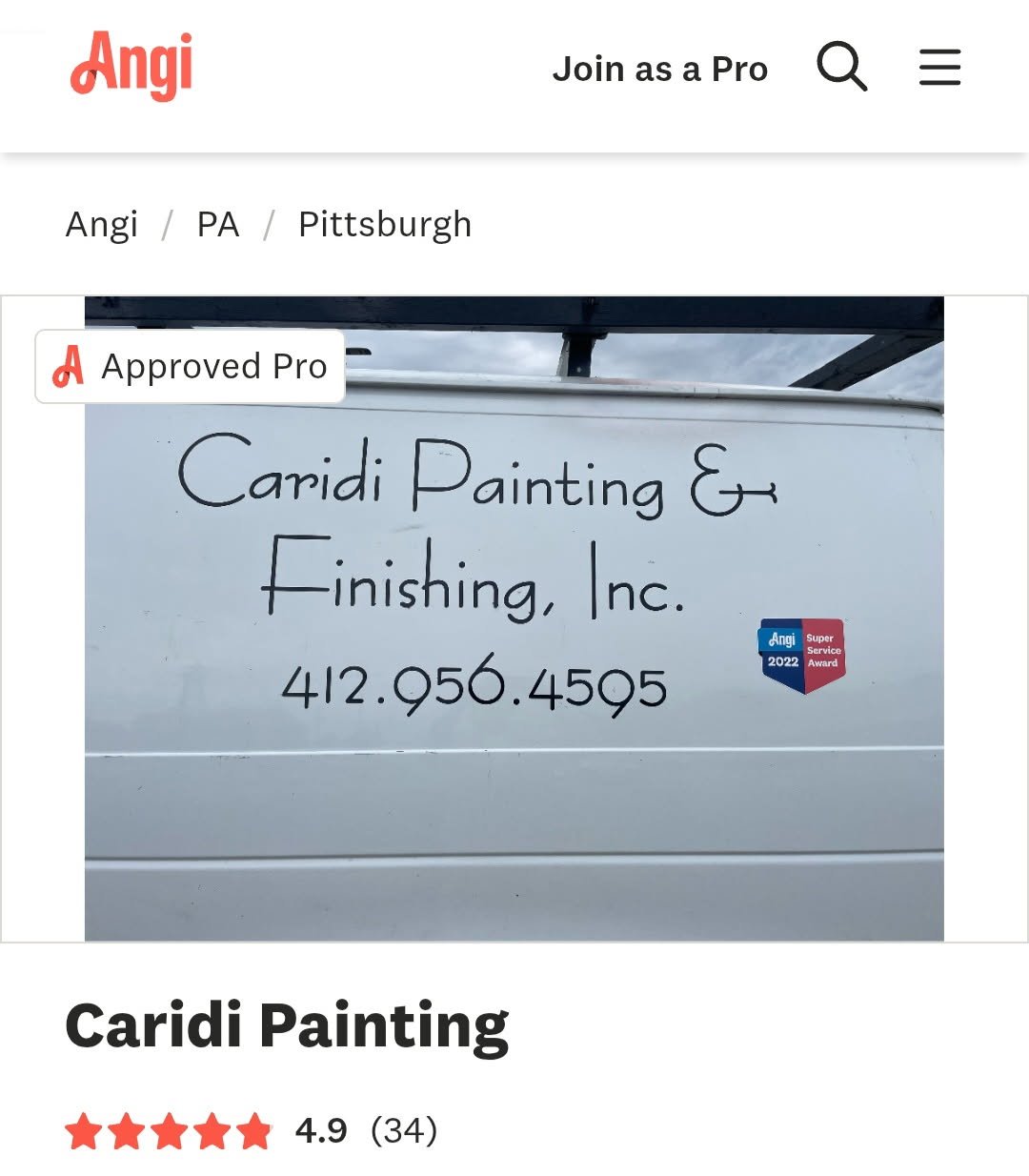This screenshot has width=1029, height=1176.
Task: View the Caridi Painting van photo
Action: [514, 619]
